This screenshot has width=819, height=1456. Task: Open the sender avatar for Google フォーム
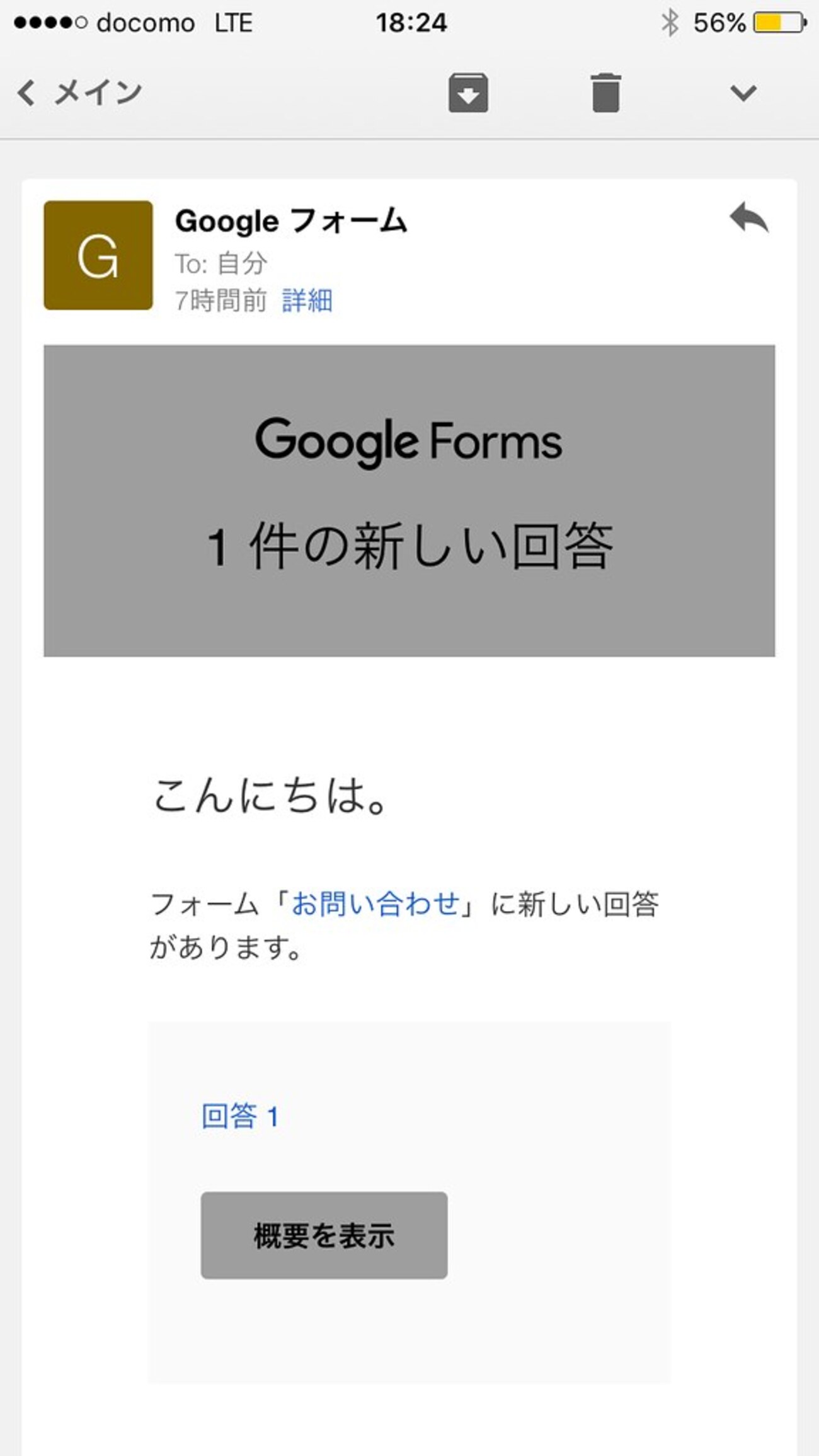[98, 255]
